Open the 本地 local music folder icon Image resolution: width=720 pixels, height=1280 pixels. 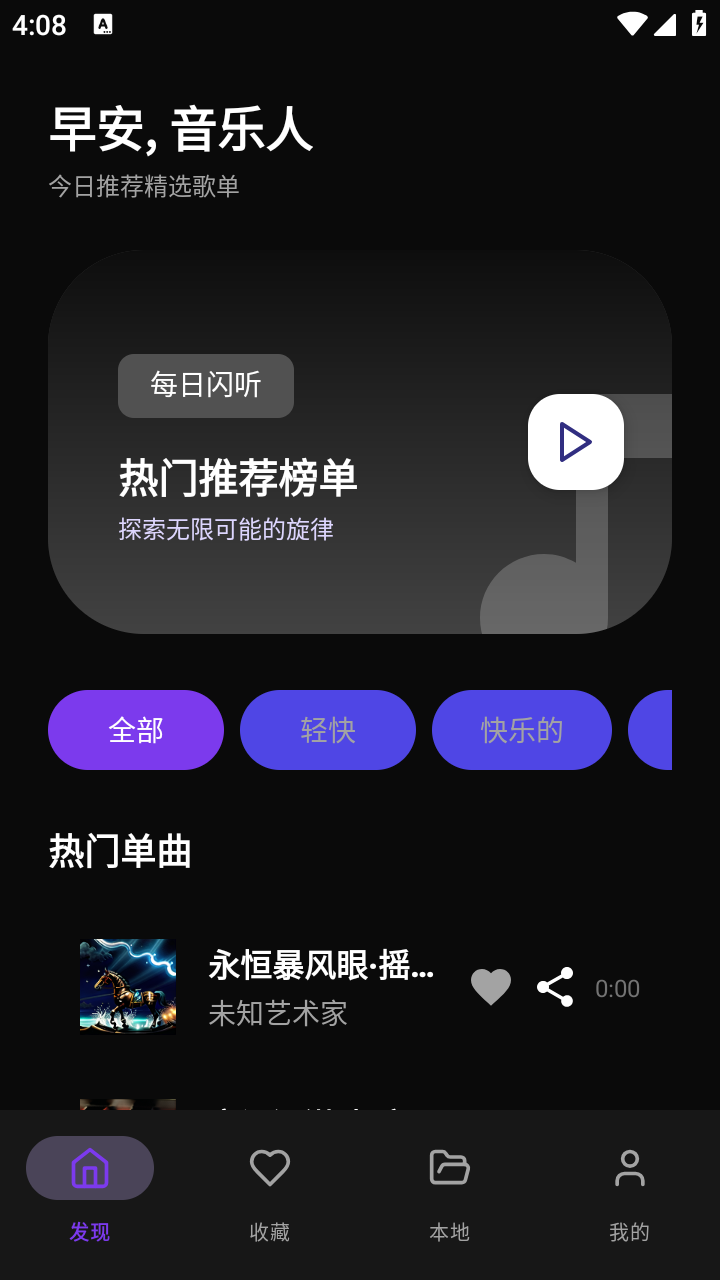[x=448, y=1167]
